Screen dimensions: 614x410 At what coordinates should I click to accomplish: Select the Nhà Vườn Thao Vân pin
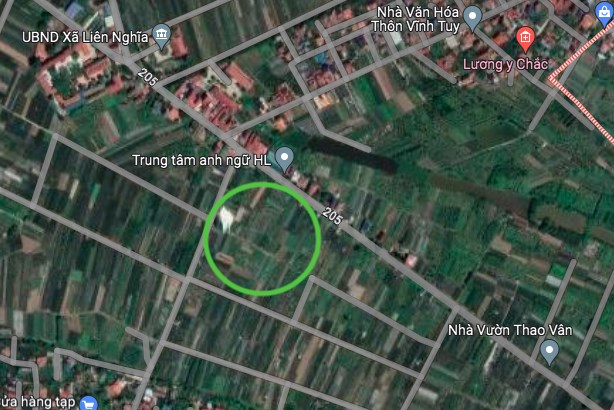(548, 350)
